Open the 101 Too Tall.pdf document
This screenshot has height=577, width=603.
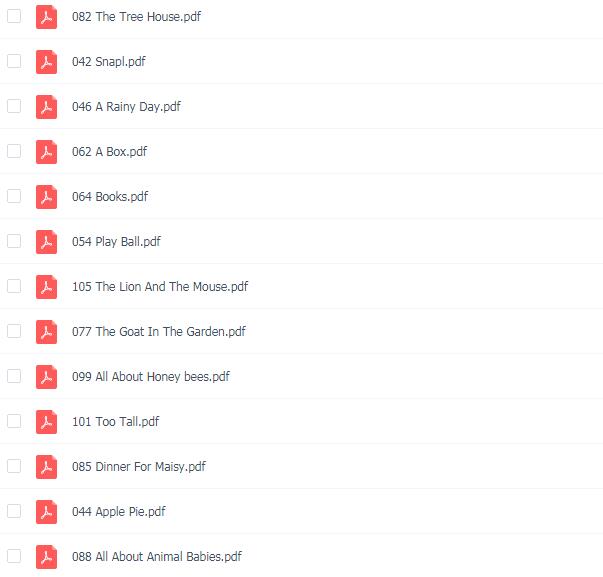[115, 422]
